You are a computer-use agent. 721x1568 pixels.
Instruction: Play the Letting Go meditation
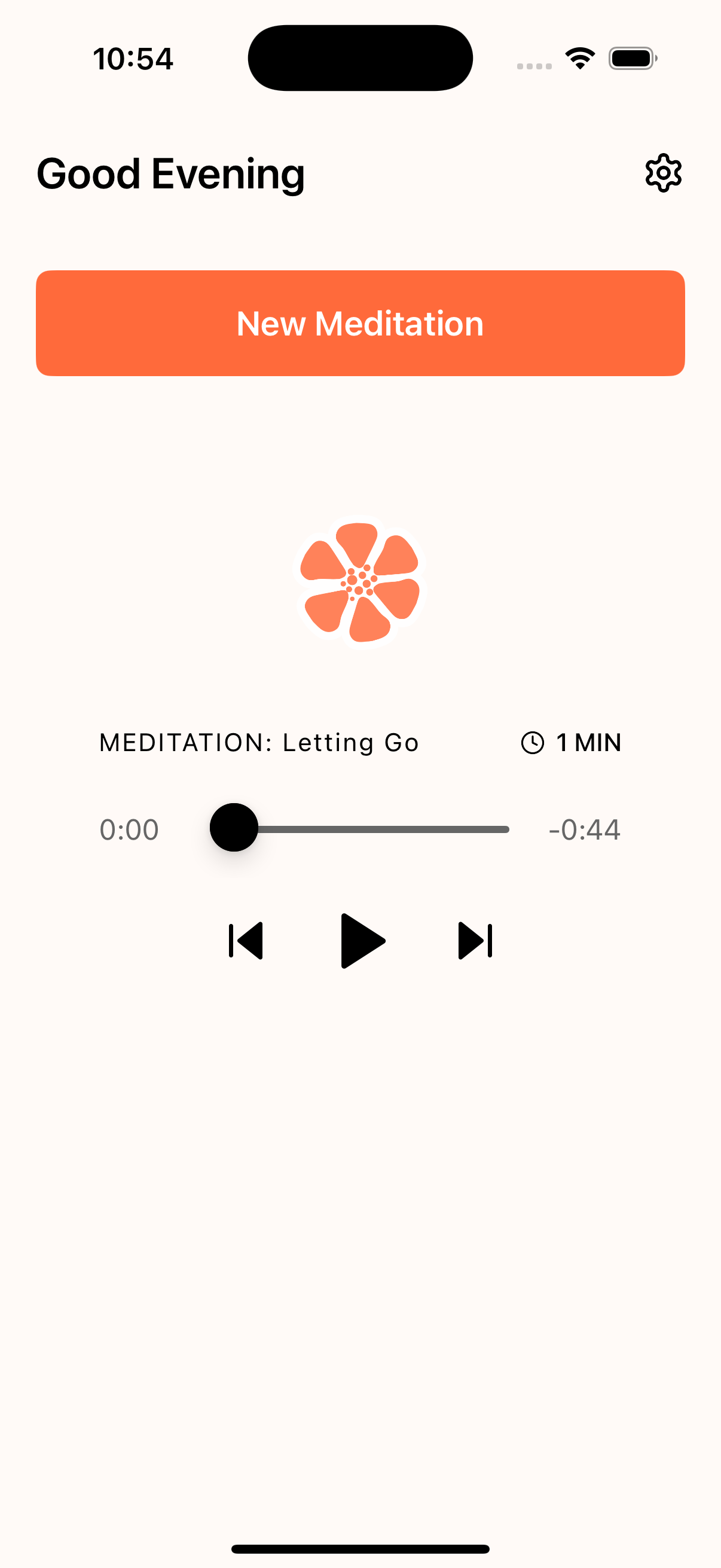tap(362, 941)
